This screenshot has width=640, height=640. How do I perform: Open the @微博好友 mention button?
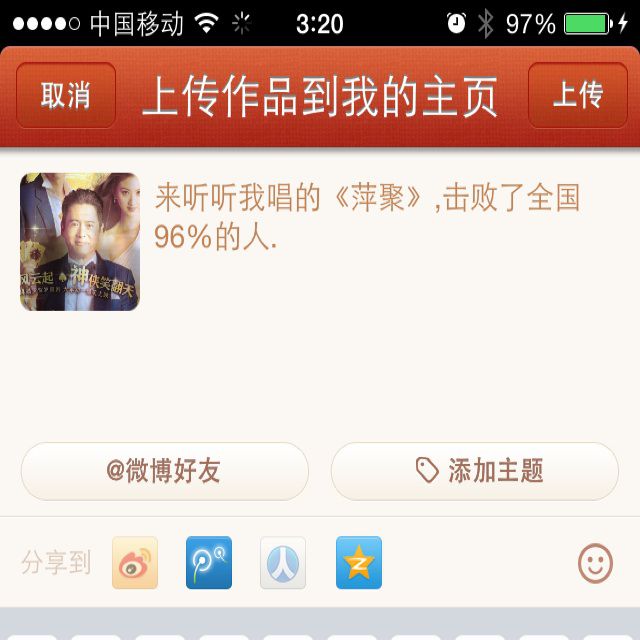pyautogui.click(x=165, y=471)
